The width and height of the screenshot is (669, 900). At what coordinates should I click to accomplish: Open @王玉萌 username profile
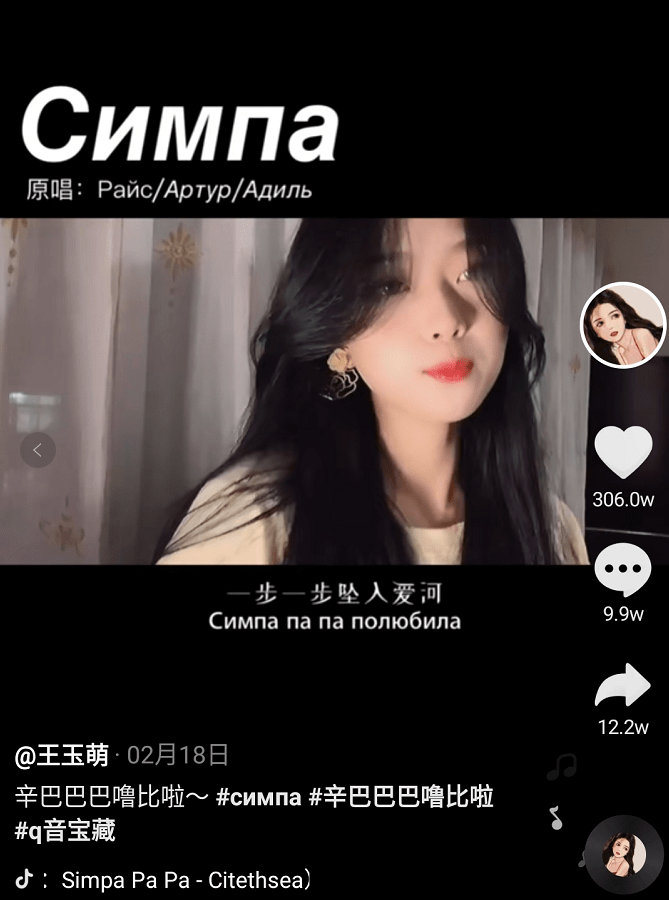click(x=62, y=755)
